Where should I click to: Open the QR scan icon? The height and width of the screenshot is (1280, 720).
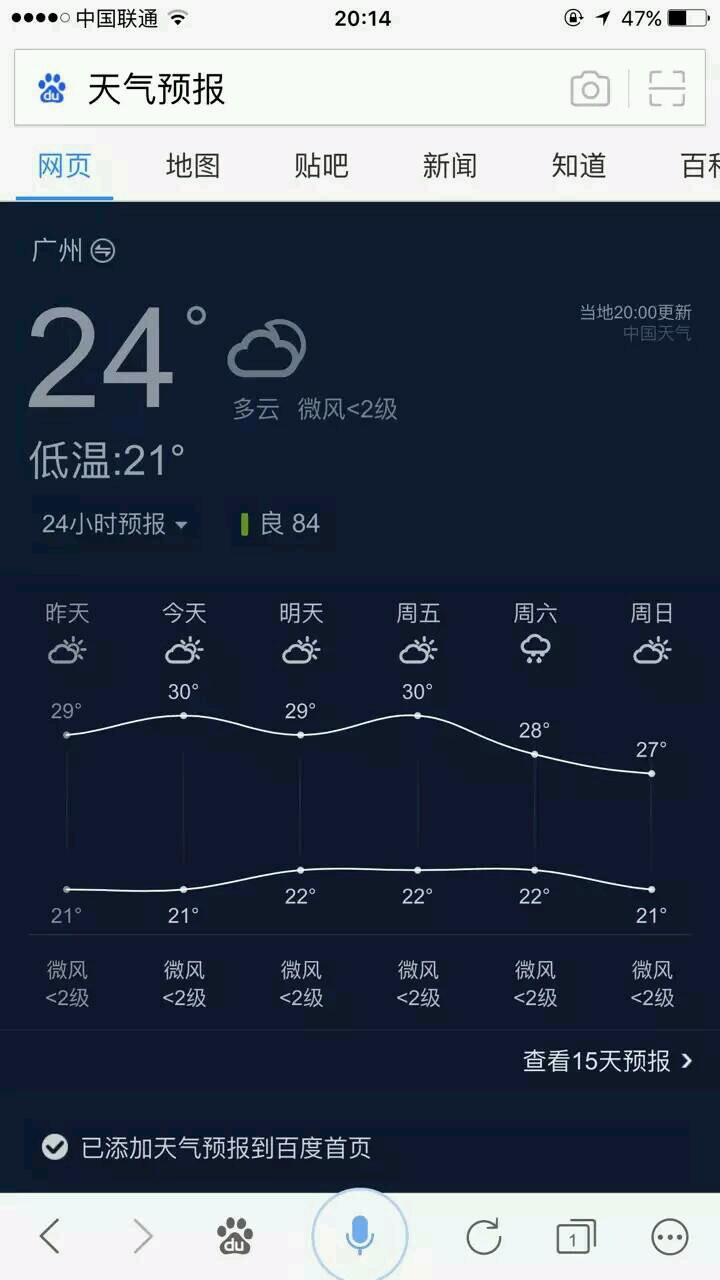(x=667, y=89)
